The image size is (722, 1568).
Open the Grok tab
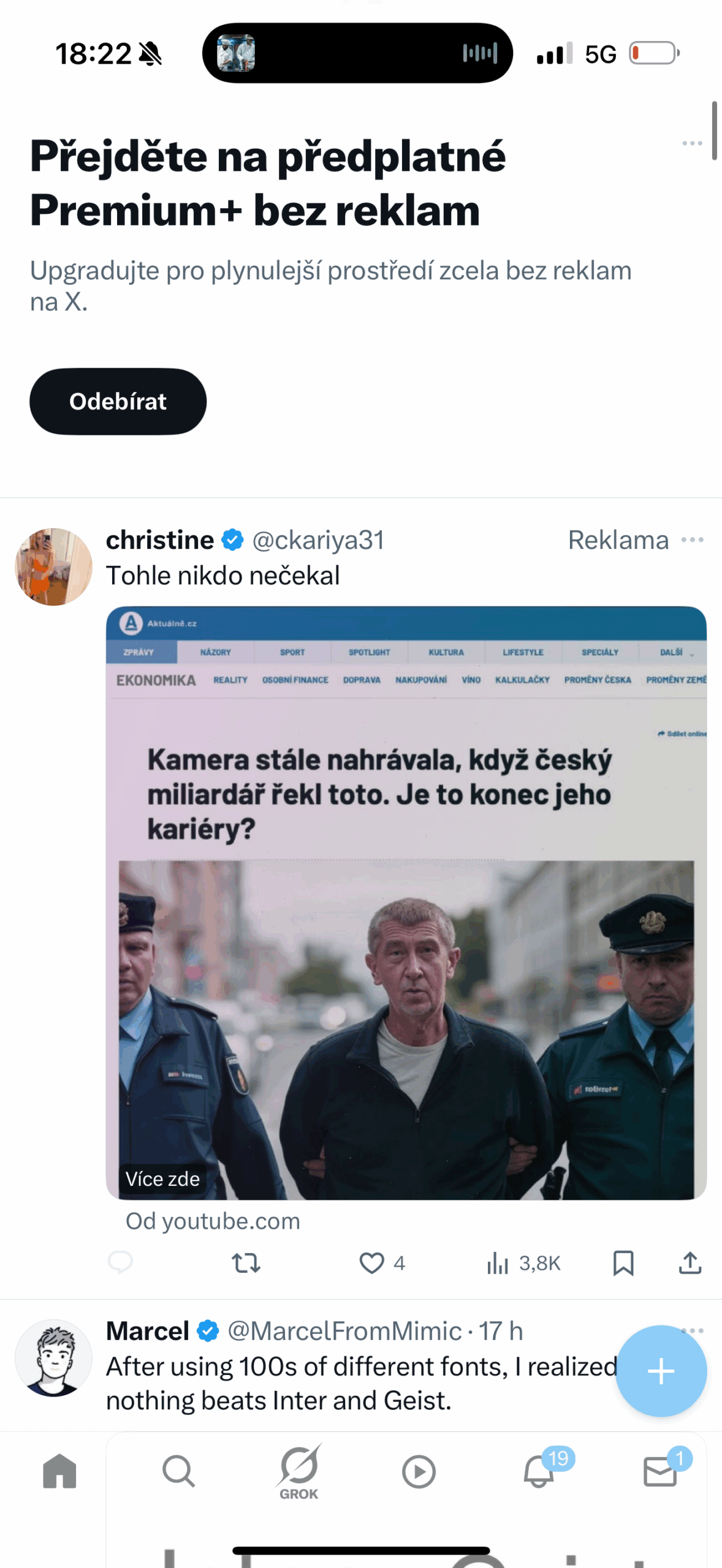pos(298,1471)
